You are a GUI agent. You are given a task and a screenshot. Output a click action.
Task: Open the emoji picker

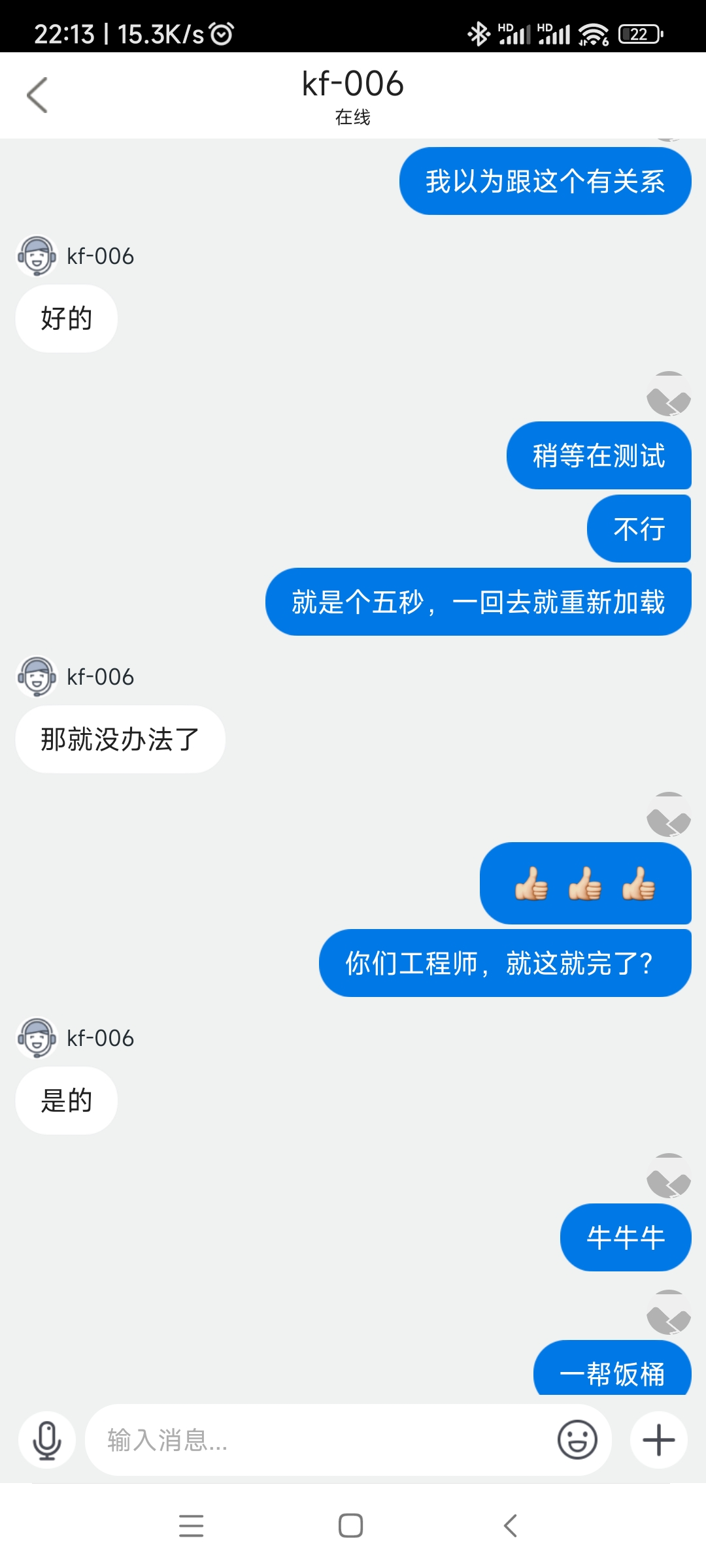click(x=577, y=1440)
